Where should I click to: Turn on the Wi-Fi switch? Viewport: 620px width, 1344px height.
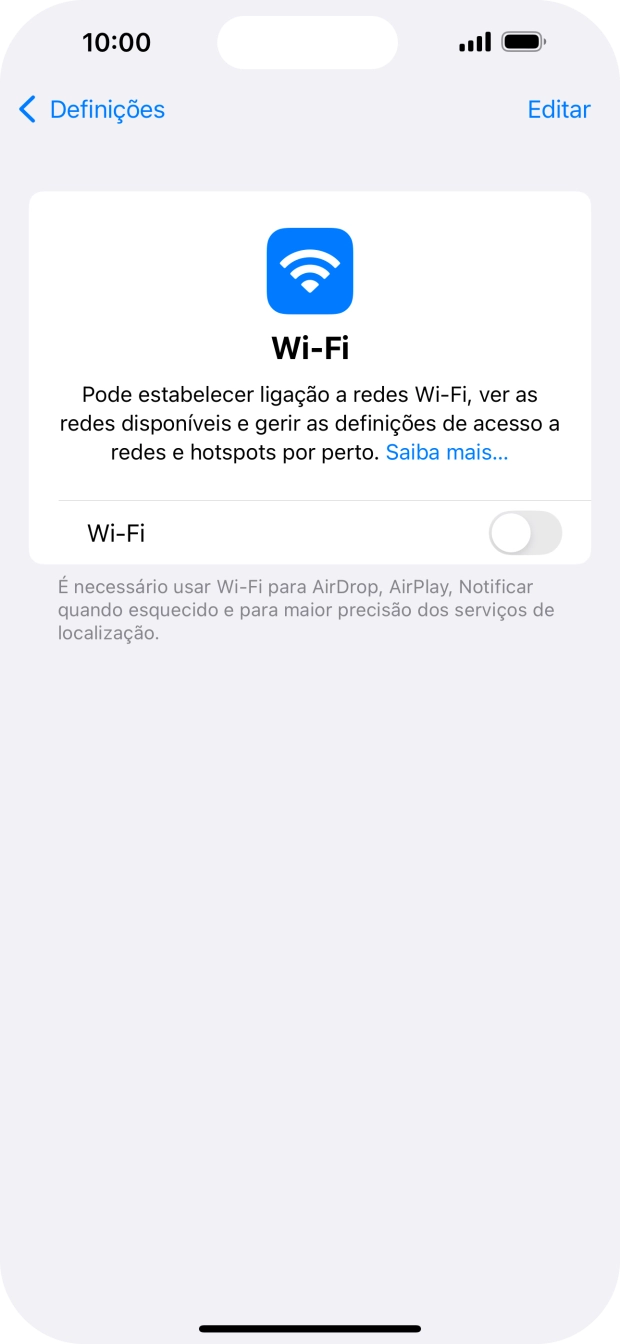[525, 533]
